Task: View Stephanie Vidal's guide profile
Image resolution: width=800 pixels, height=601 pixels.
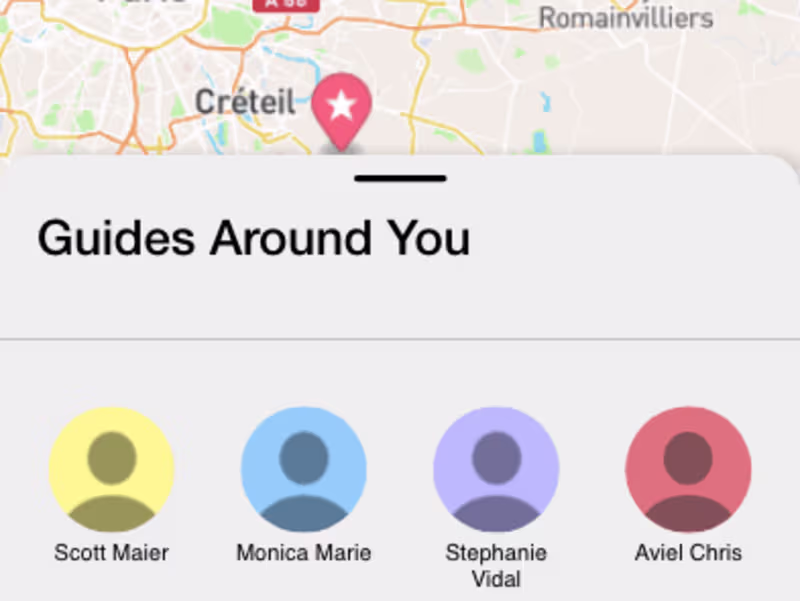Action: click(495, 469)
